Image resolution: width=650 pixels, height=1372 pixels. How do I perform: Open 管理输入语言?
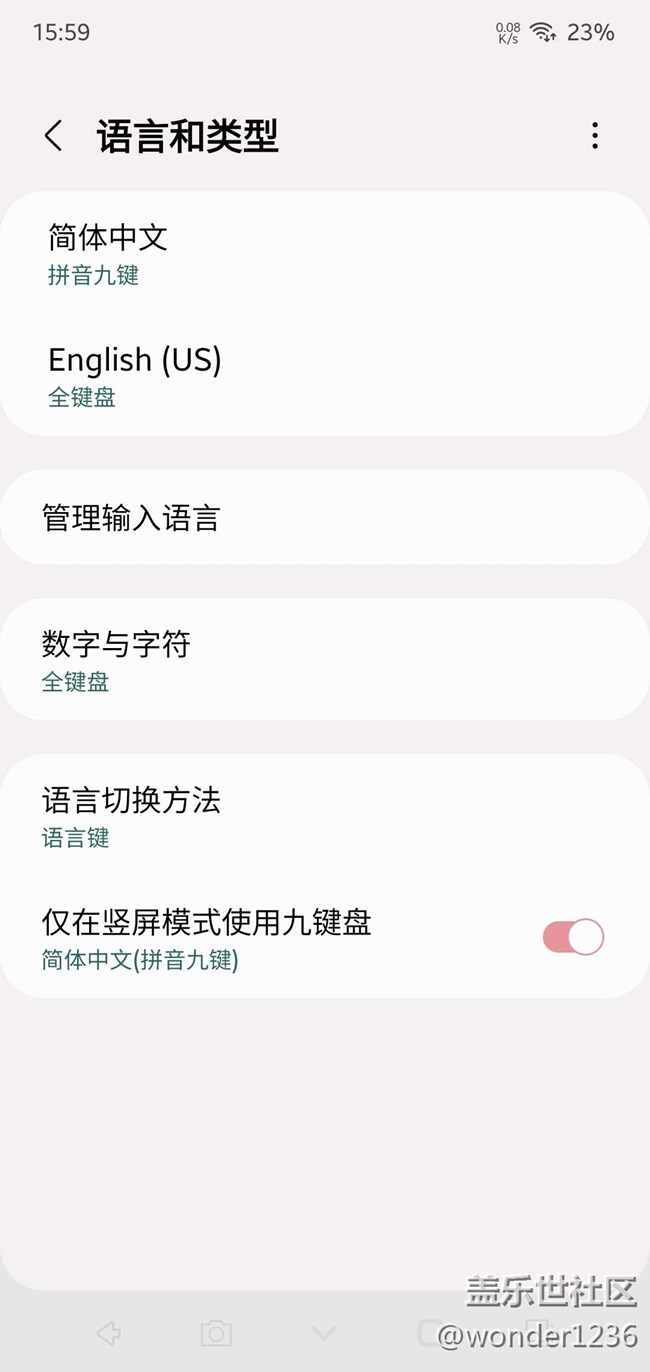pyautogui.click(x=325, y=517)
